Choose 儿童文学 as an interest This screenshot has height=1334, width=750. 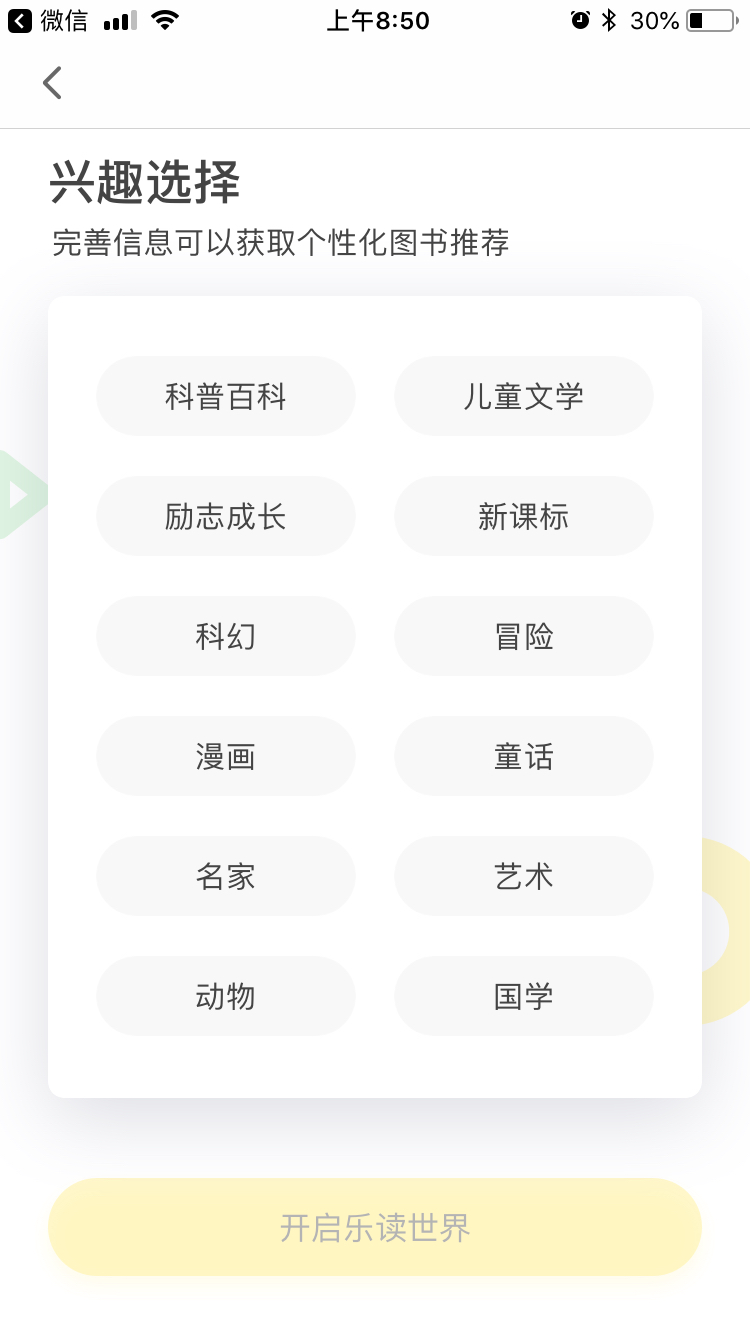coord(524,396)
